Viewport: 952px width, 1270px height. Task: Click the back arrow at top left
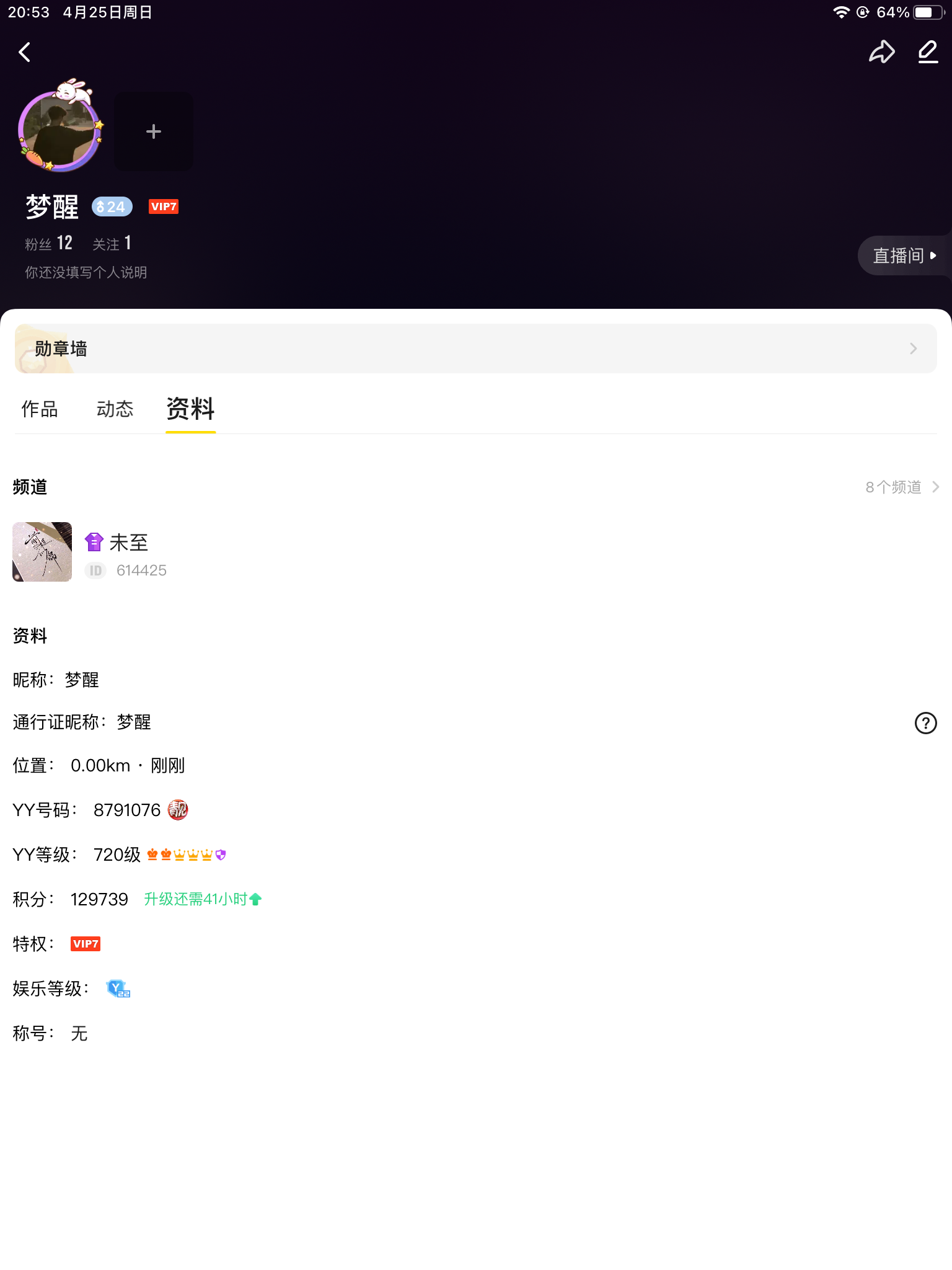pos(25,52)
